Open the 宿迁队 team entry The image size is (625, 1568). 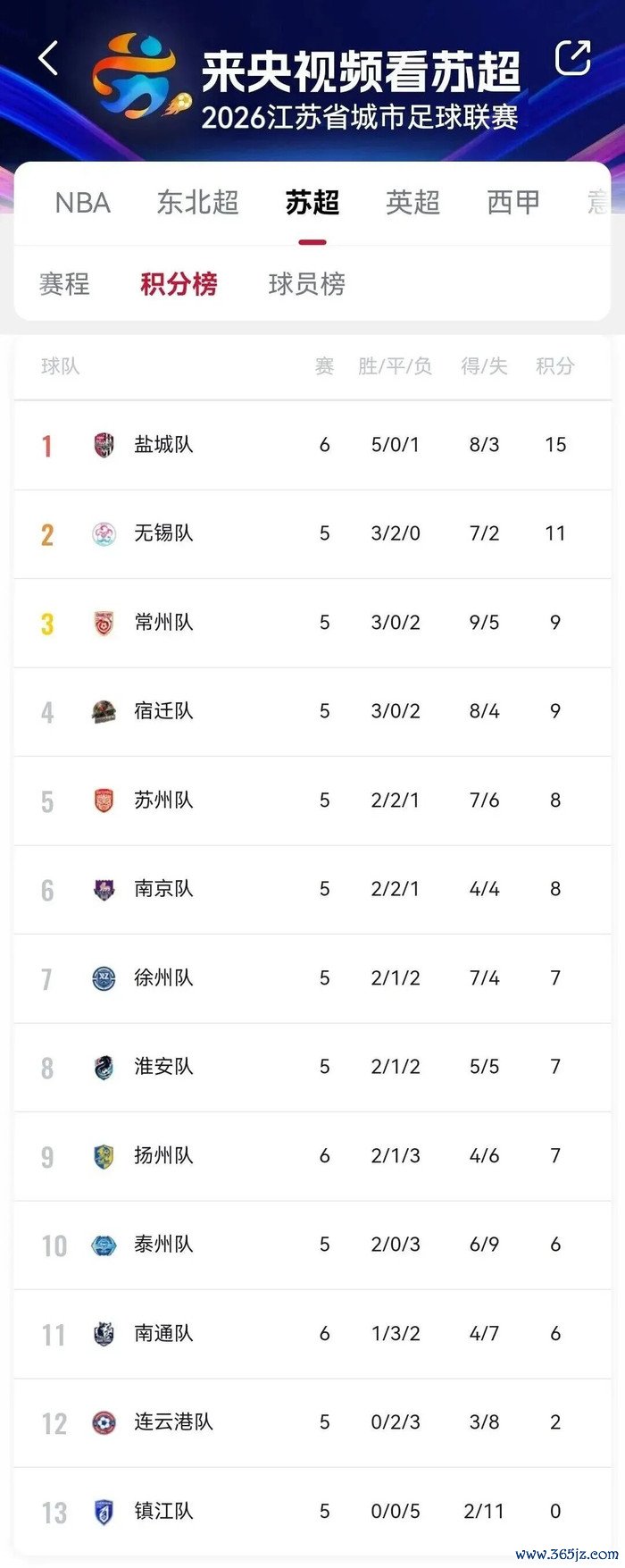312,711
